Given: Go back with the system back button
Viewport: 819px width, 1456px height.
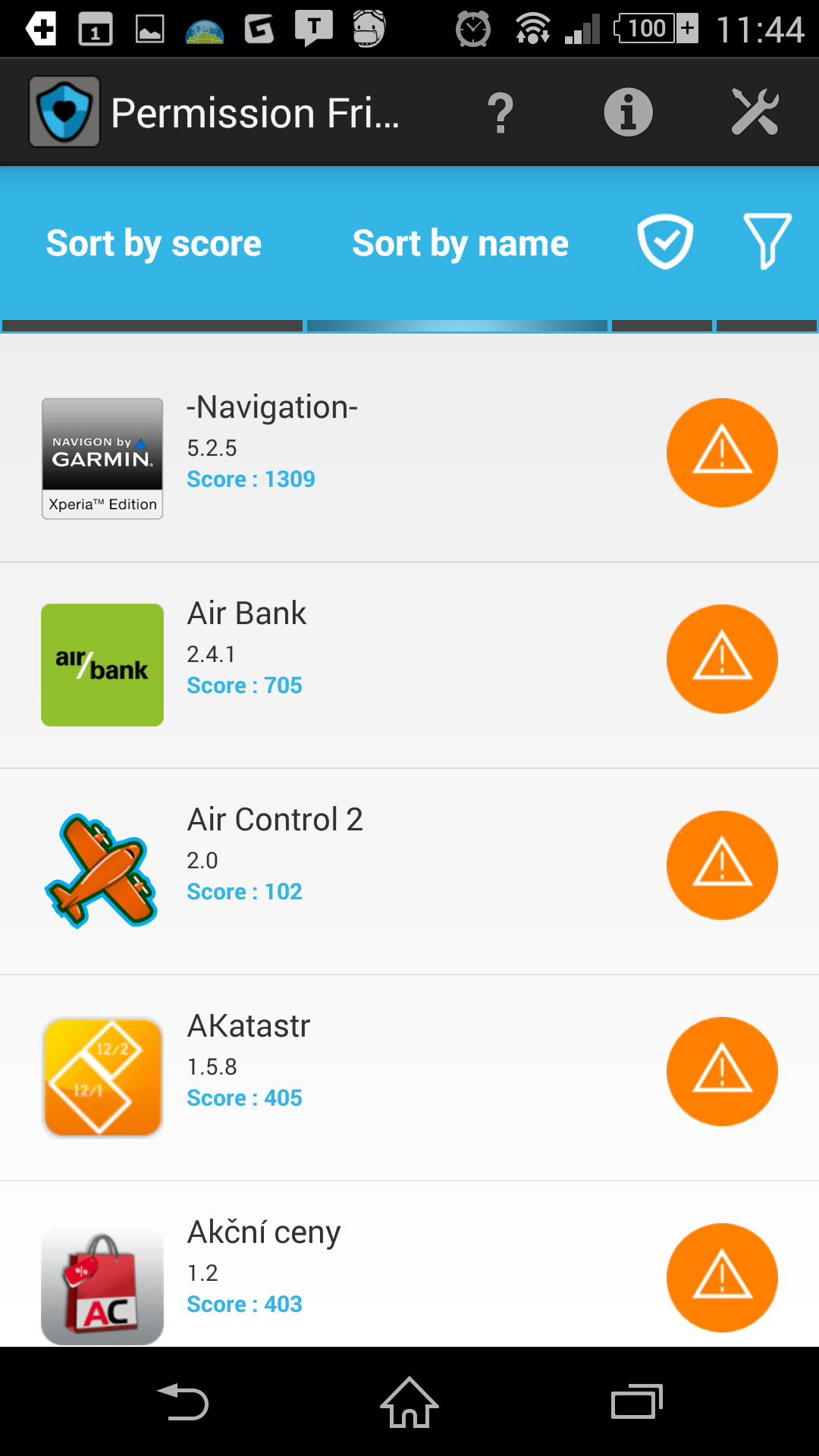Looking at the screenshot, I should pos(182,1402).
